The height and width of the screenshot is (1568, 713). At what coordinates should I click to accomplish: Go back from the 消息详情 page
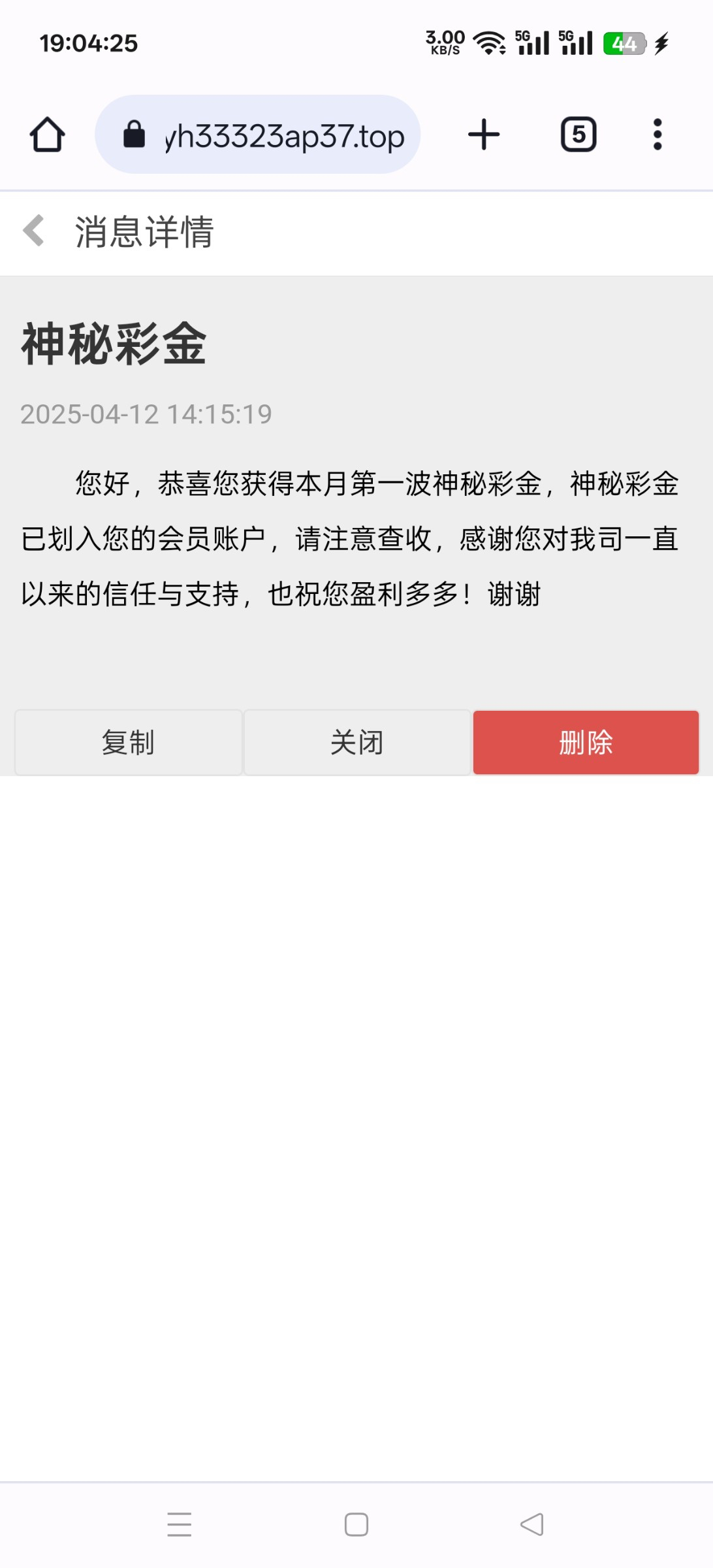click(x=34, y=231)
